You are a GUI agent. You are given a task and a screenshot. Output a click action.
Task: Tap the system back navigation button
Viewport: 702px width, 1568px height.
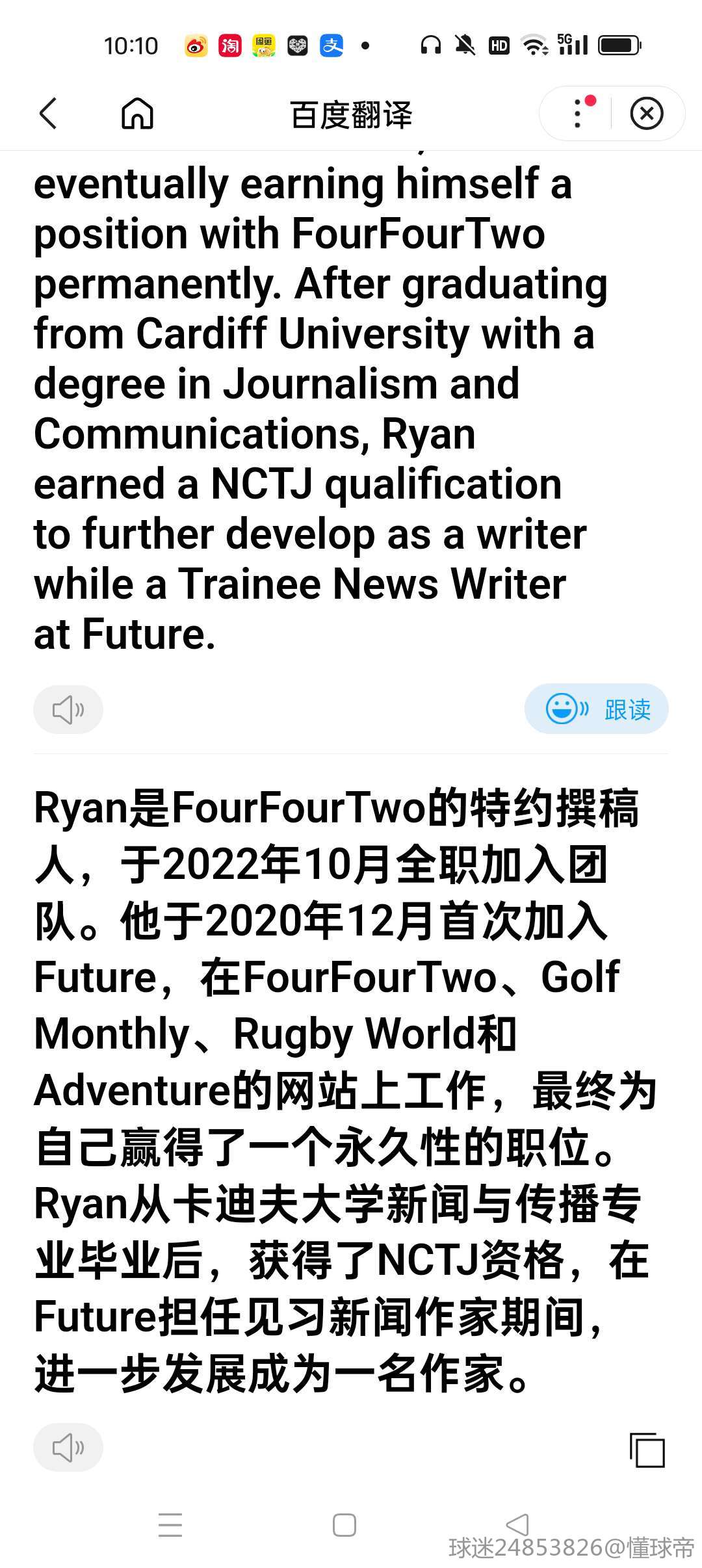point(517,1524)
